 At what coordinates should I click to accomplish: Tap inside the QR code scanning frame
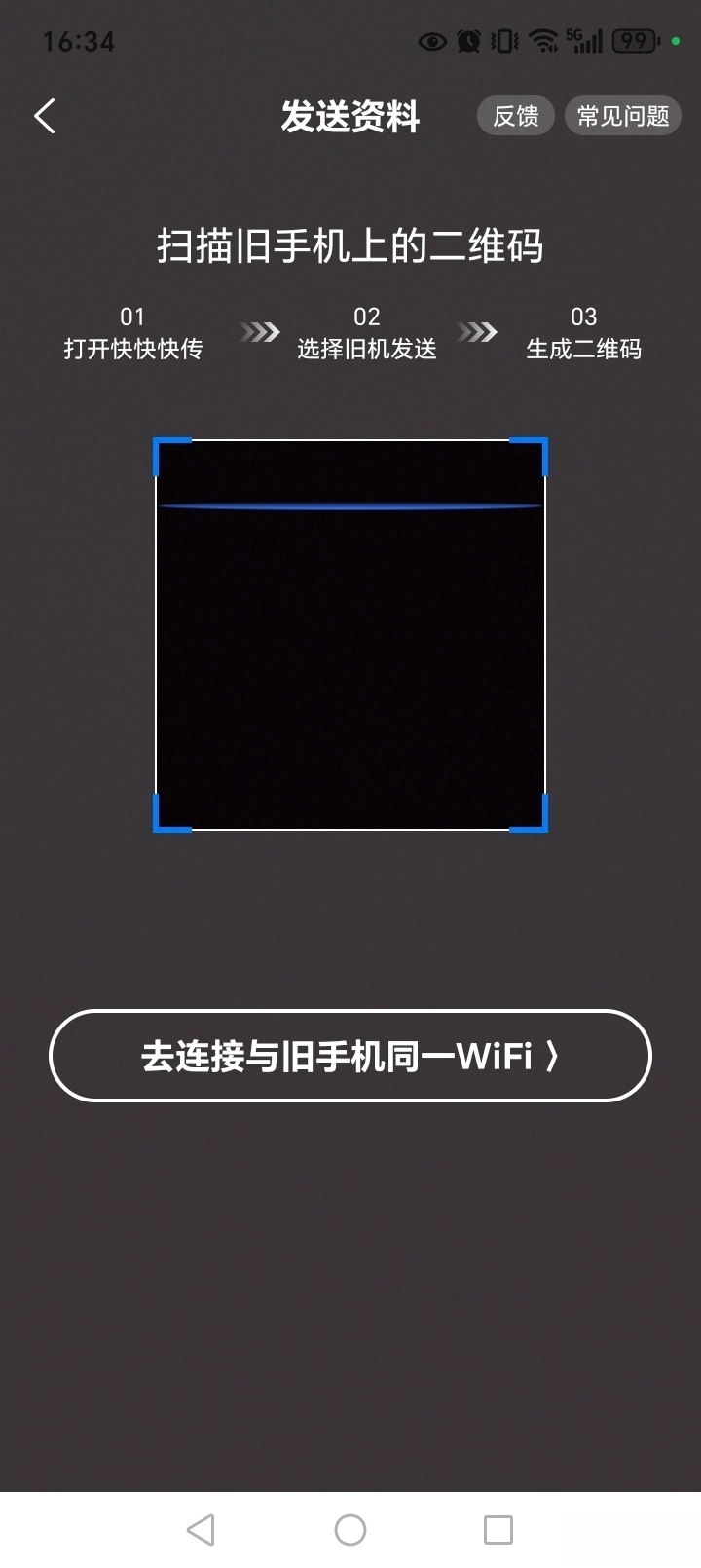click(350, 633)
